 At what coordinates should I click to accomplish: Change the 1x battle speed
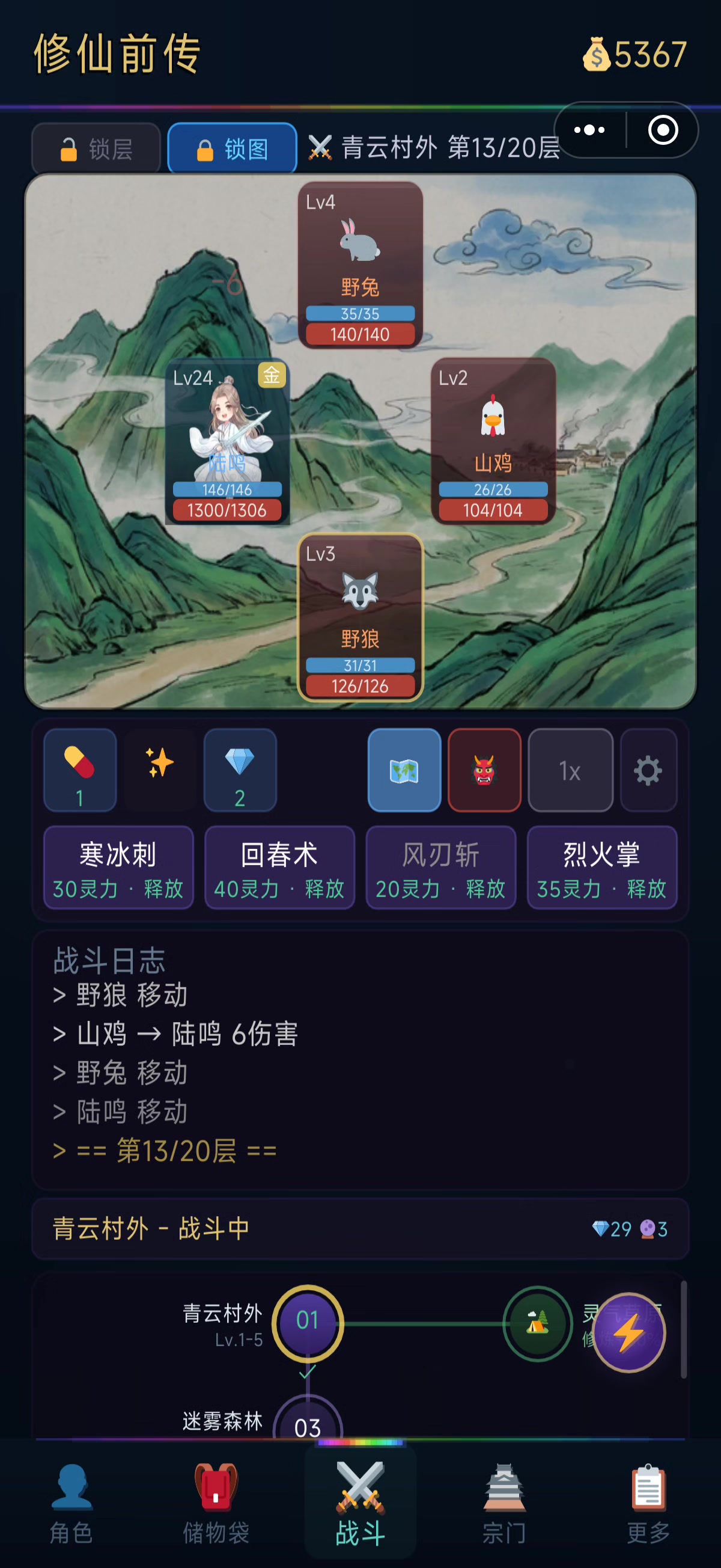(x=570, y=770)
